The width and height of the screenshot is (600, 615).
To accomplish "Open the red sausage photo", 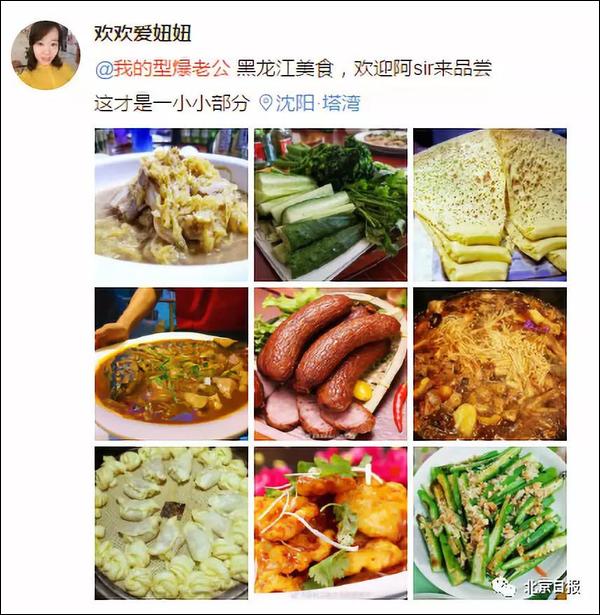I will pos(330,364).
